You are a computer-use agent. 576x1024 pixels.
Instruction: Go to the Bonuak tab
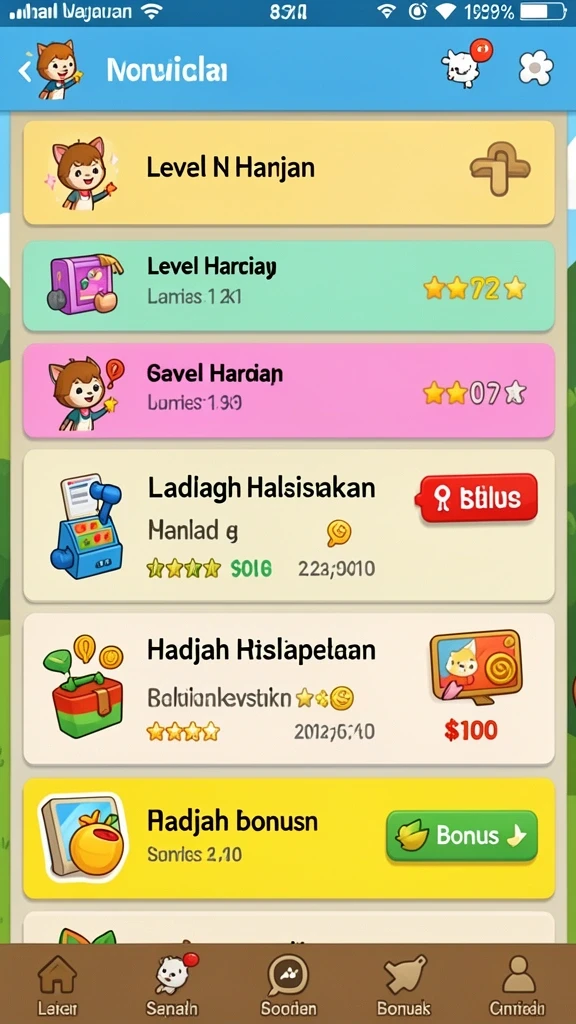(x=404, y=985)
